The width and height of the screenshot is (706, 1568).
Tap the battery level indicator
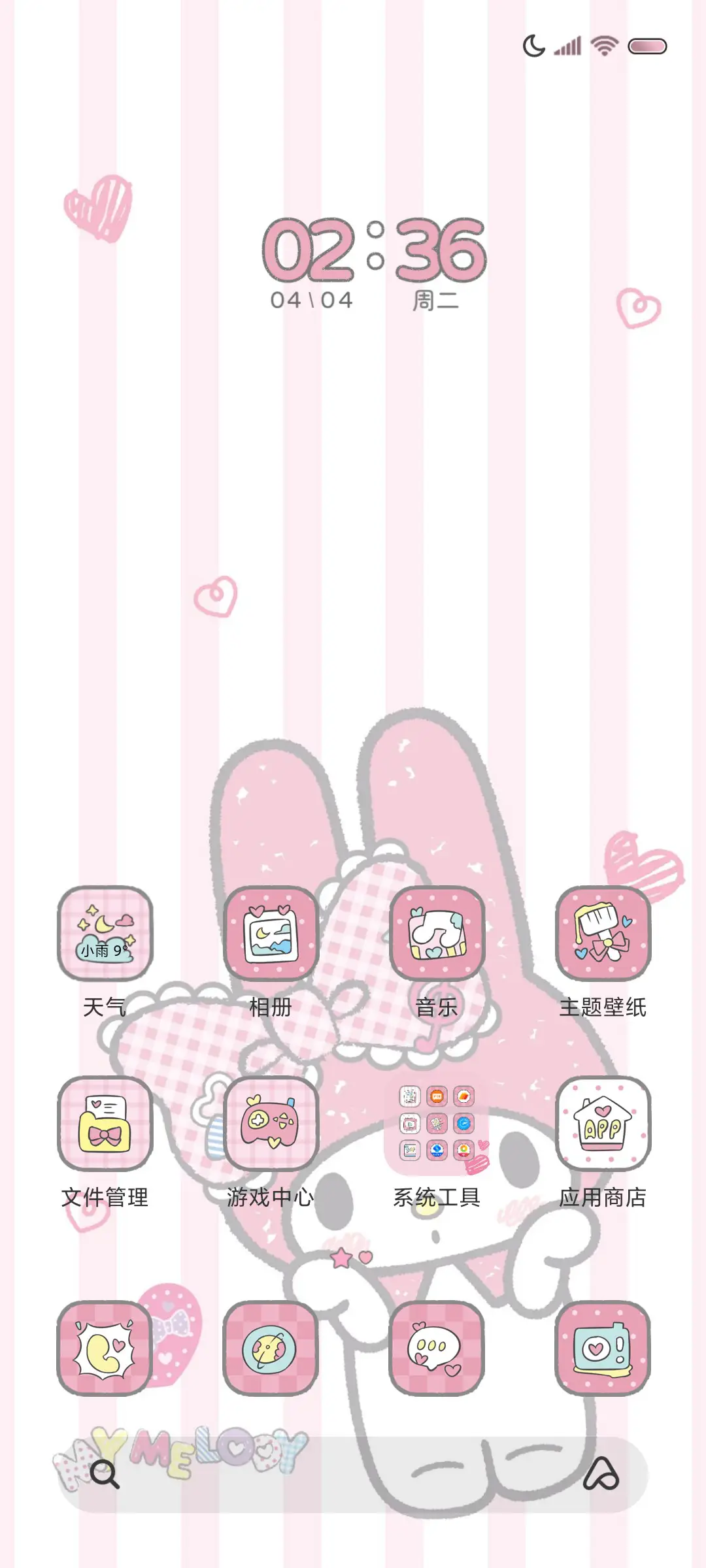[646, 45]
